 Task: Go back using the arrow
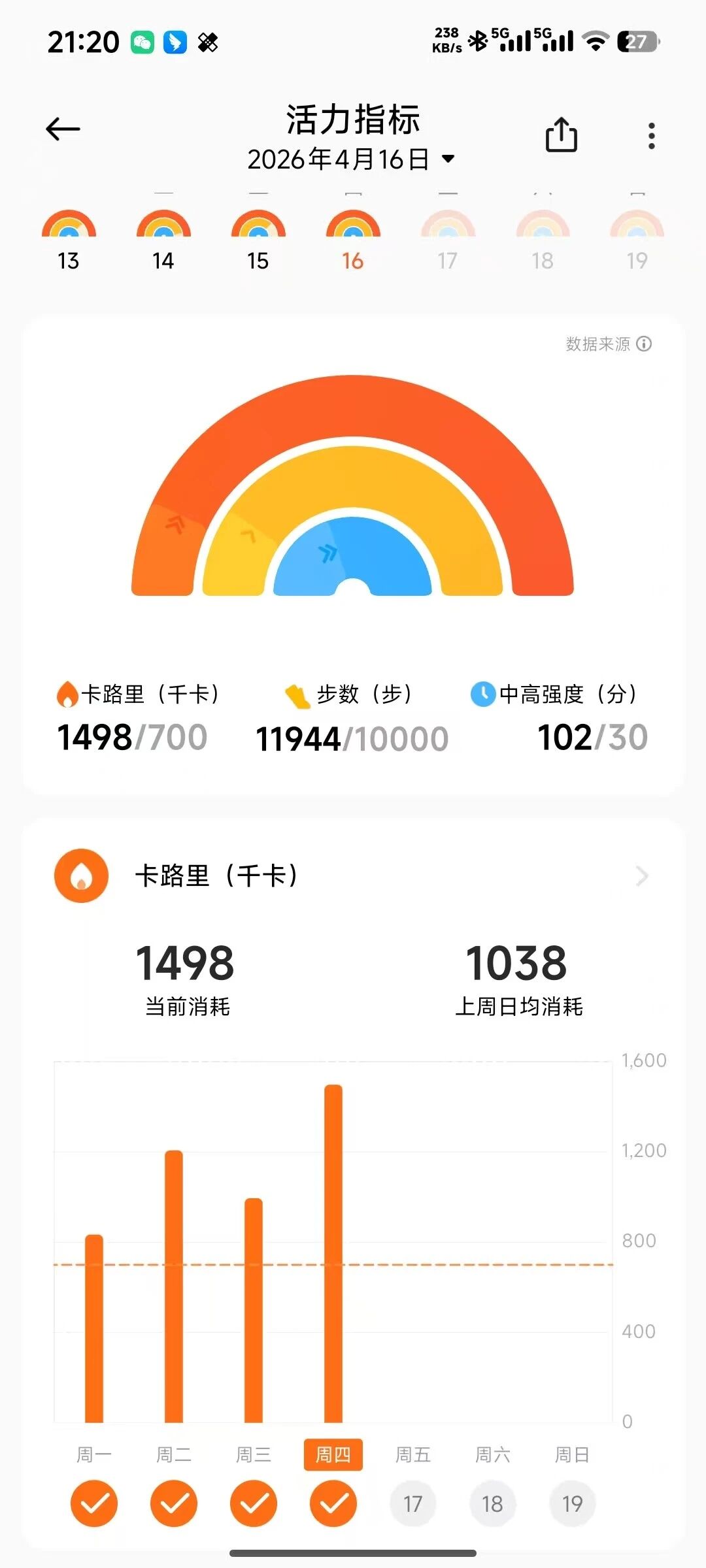point(63,129)
